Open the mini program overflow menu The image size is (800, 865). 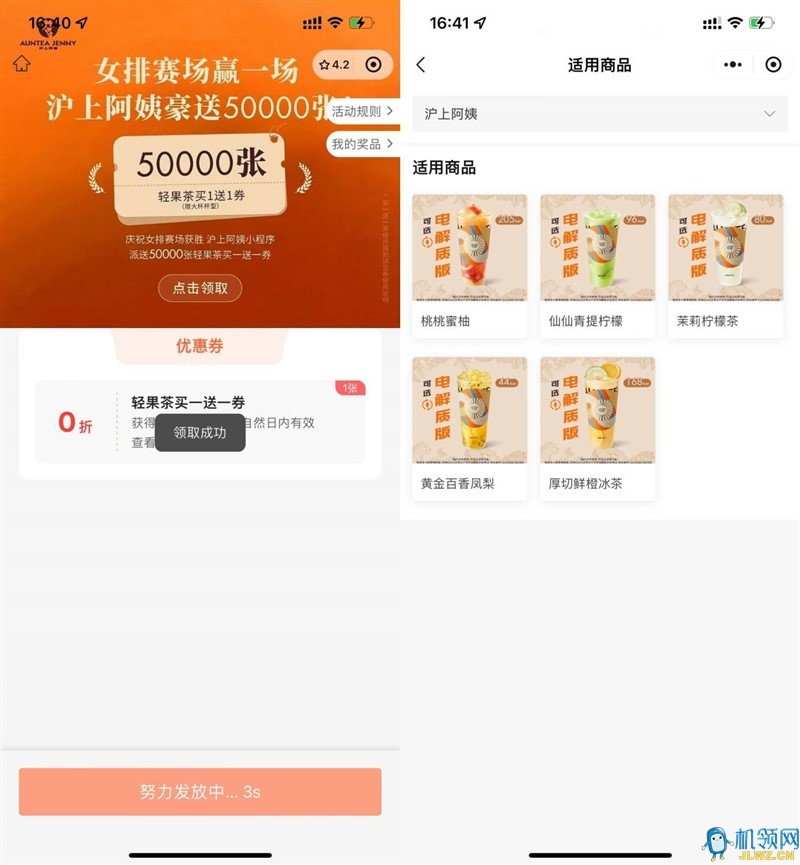(733, 65)
